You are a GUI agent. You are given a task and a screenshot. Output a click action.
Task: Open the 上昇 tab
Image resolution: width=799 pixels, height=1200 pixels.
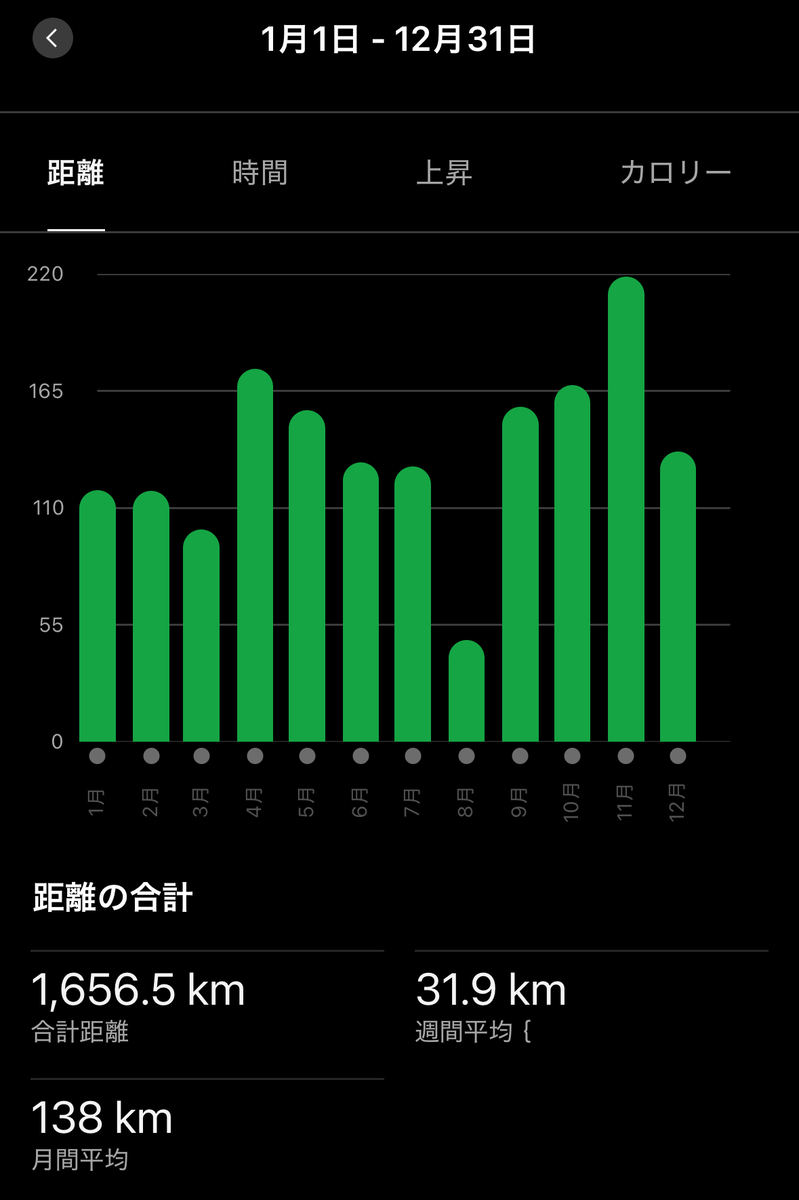[x=444, y=173]
